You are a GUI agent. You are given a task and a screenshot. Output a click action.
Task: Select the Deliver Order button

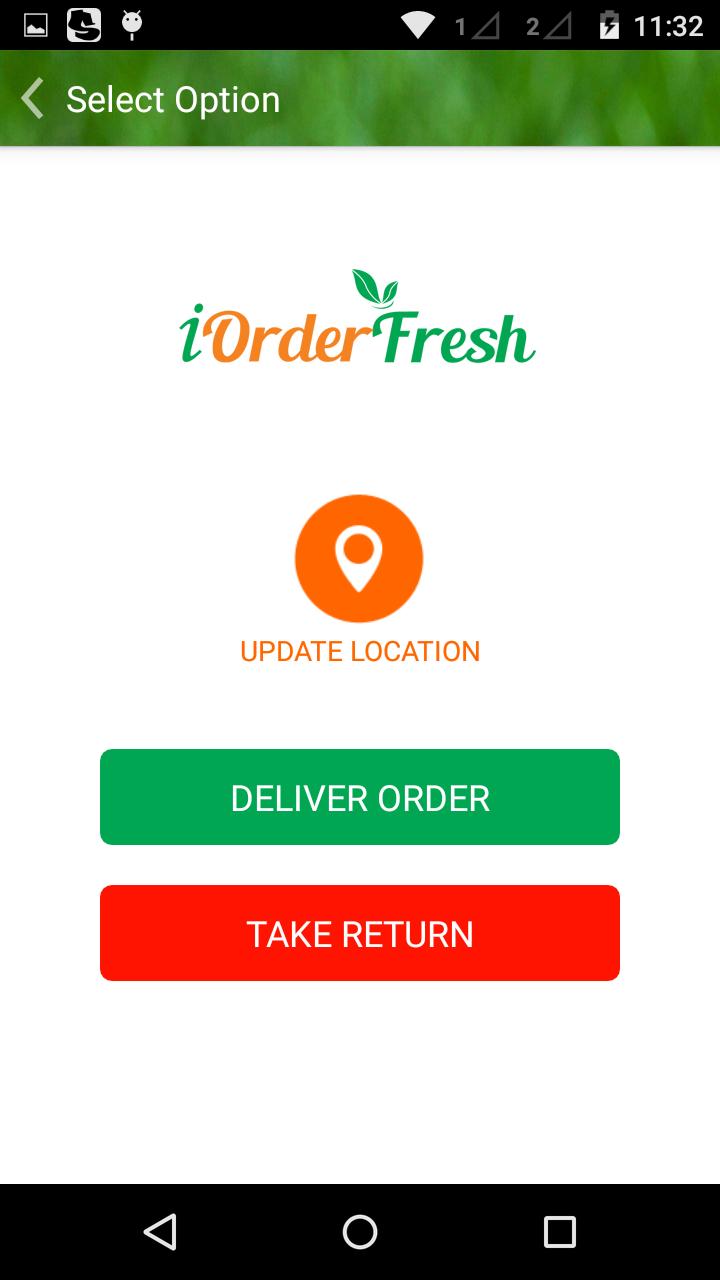[360, 797]
